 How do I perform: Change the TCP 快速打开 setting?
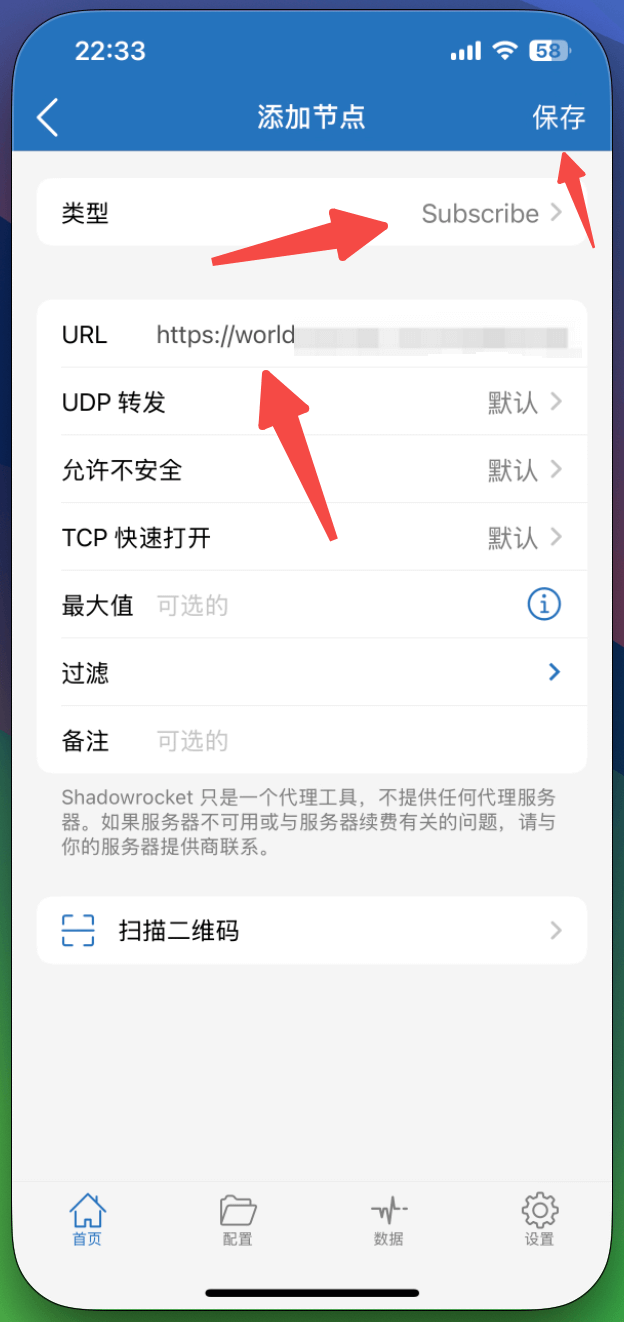click(311, 538)
